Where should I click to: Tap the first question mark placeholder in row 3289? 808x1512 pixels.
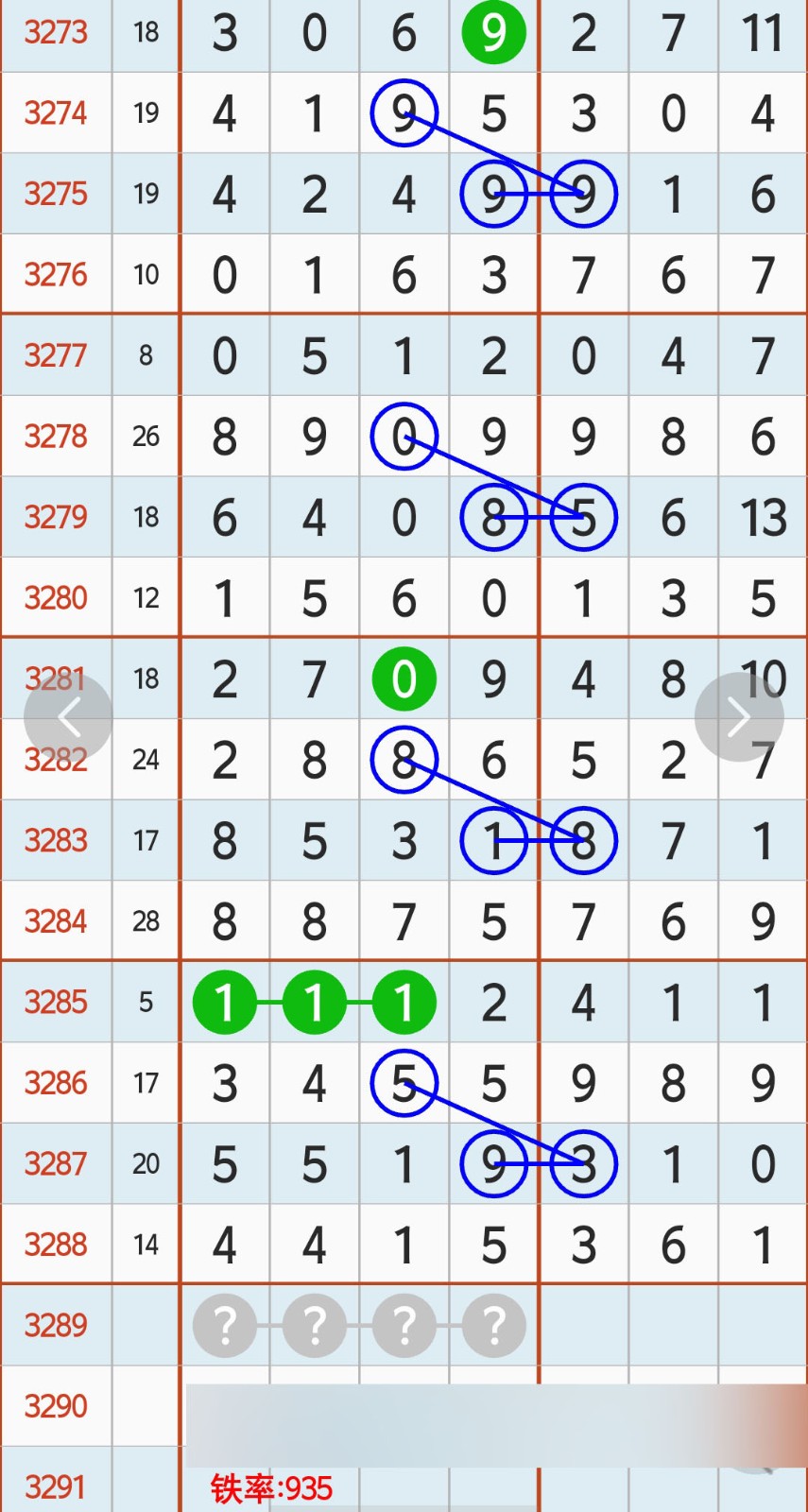224,1326
